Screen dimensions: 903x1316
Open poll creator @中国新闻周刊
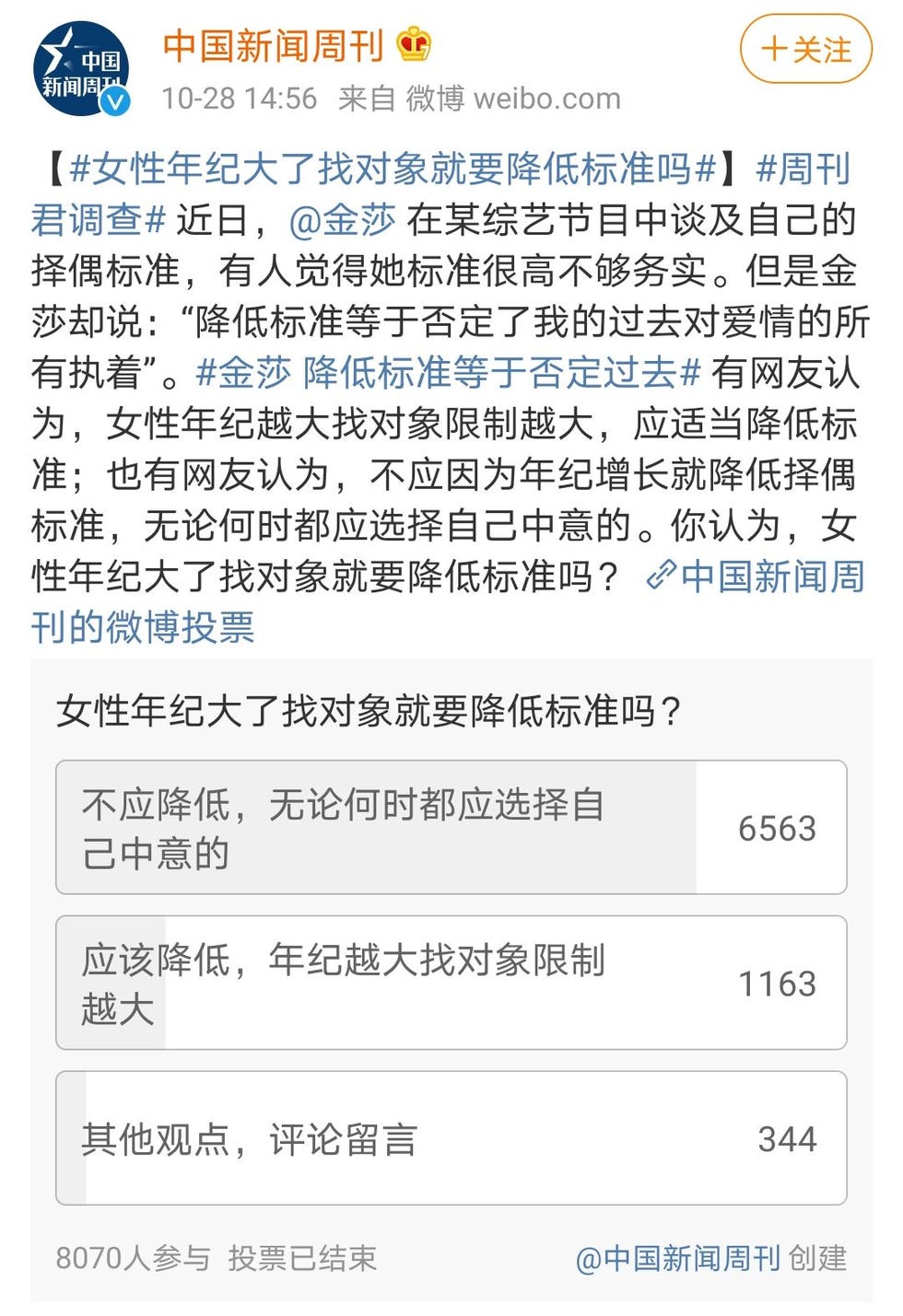pyautogui.click(x=677, y=1258)
